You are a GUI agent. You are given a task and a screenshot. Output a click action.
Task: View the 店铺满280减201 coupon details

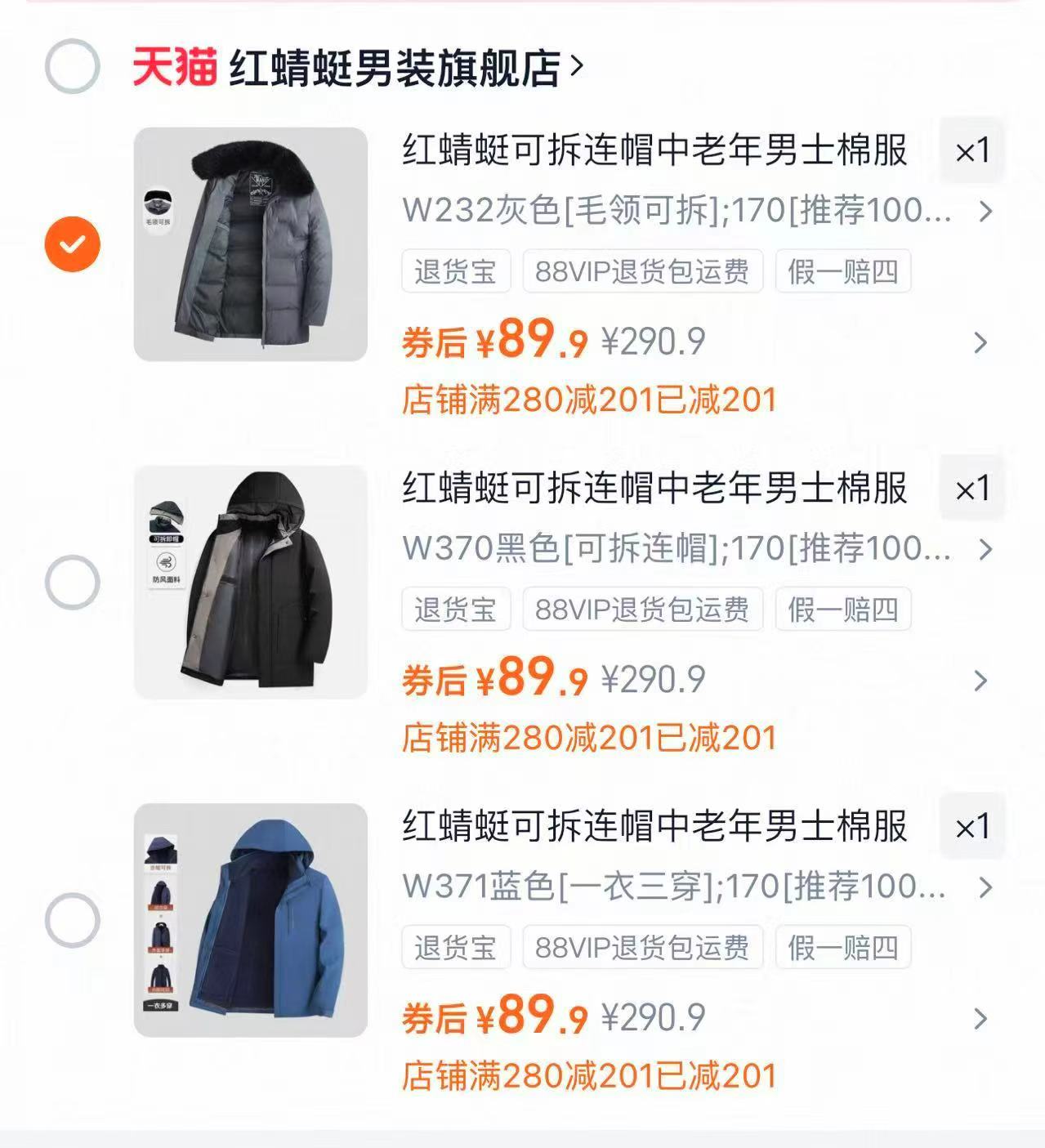pos(592,400)
